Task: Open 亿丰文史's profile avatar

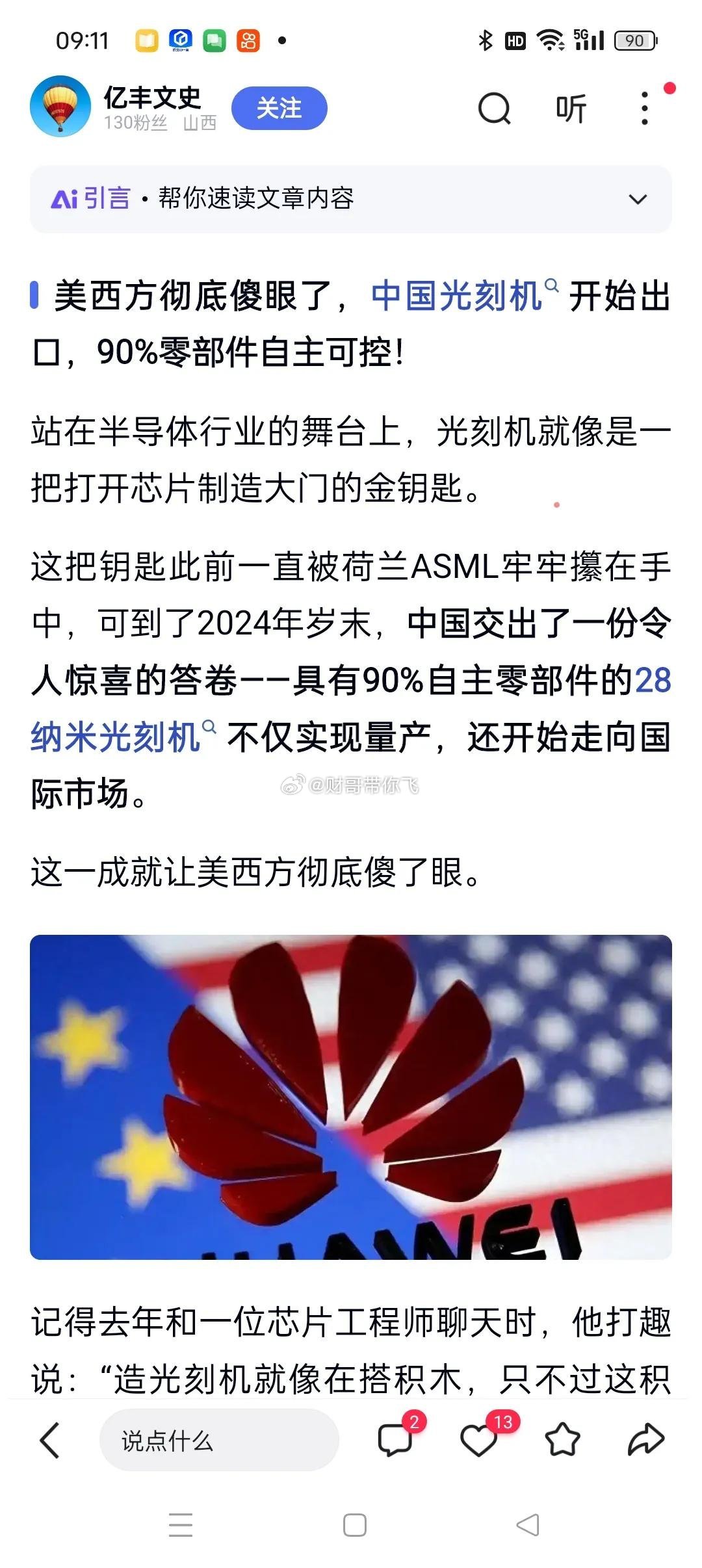Action: 60,106
